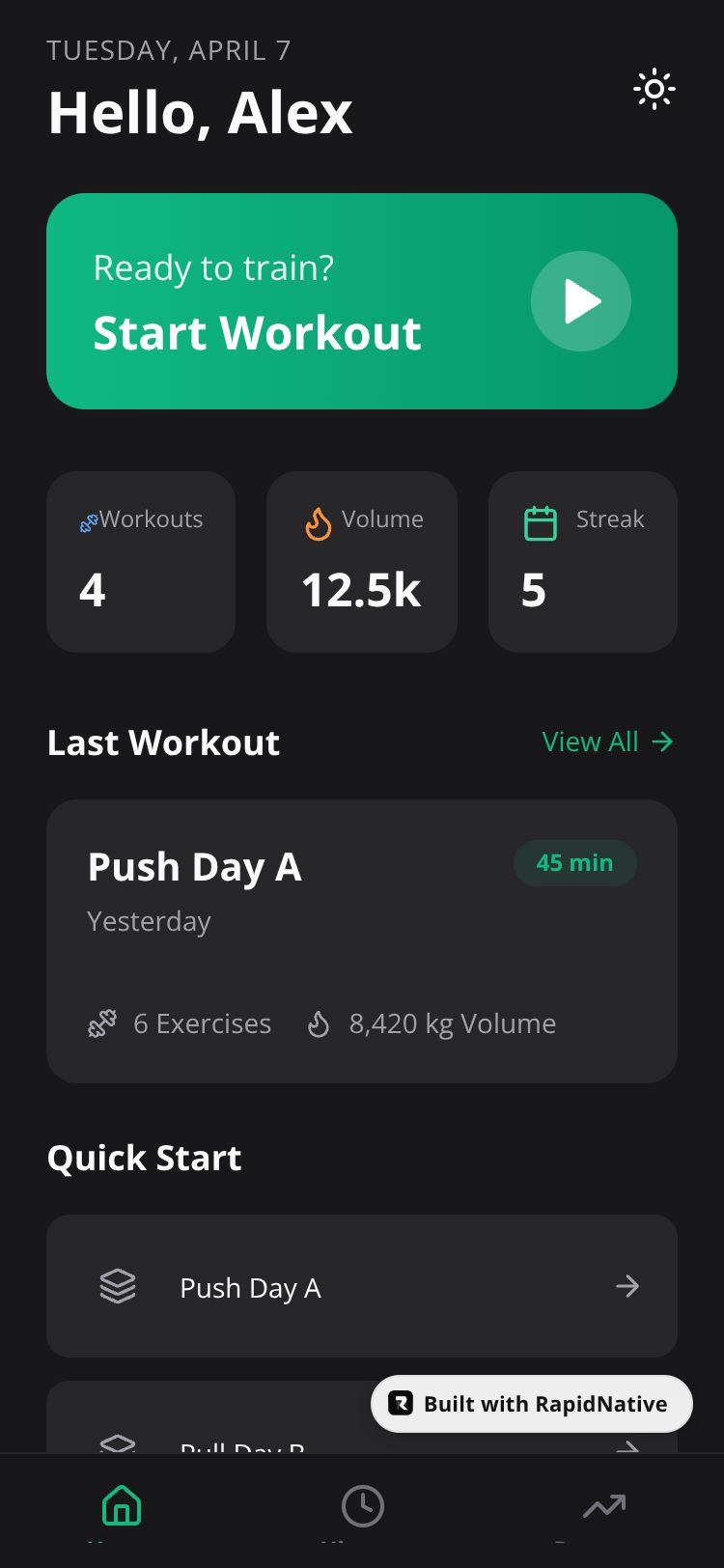Toggle the light/dark theme sun icon
The image size is (724, 1568).
coord(654,90)
